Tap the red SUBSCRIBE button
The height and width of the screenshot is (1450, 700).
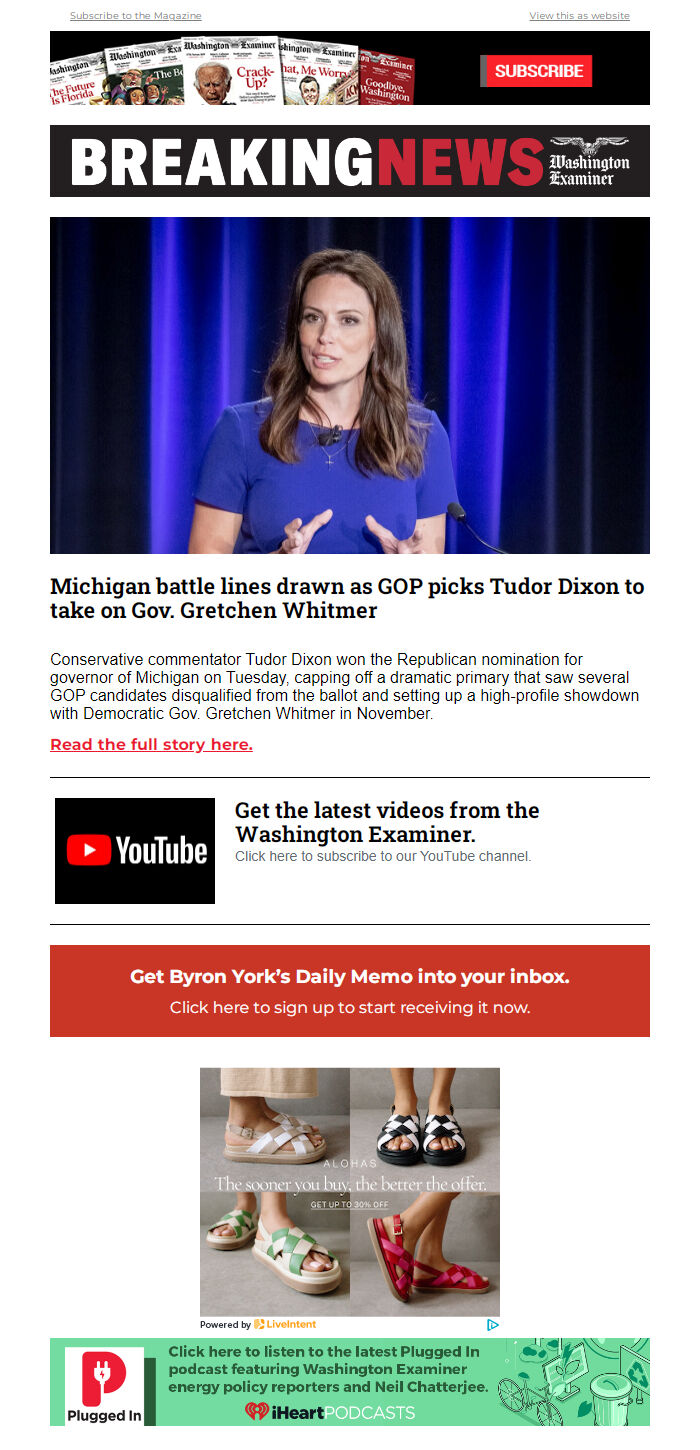click(538, 71)
